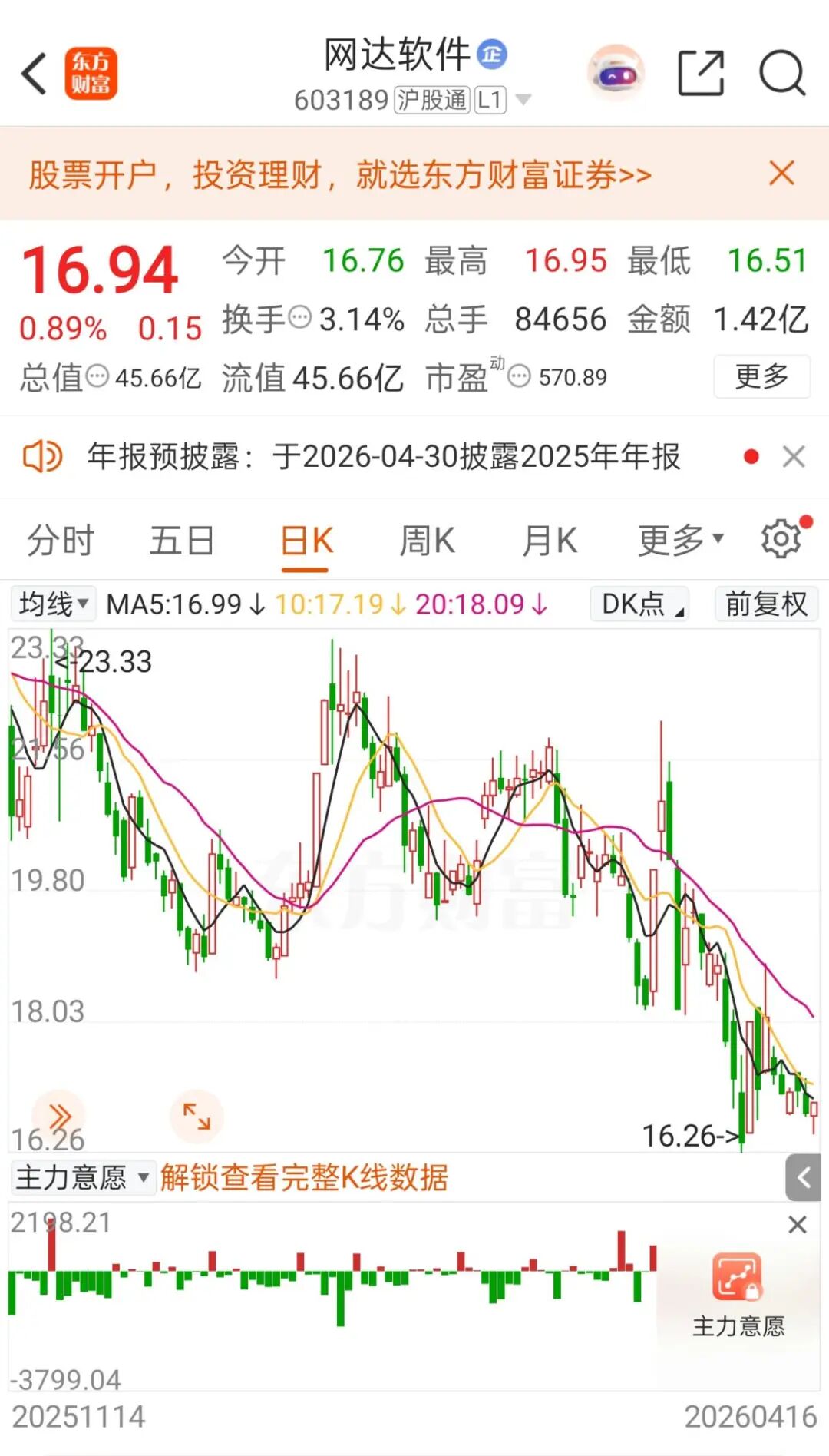The height and width of the screenshot is (1456, 829).
Task: Open the DK点 option
Action: coord(639,604)
